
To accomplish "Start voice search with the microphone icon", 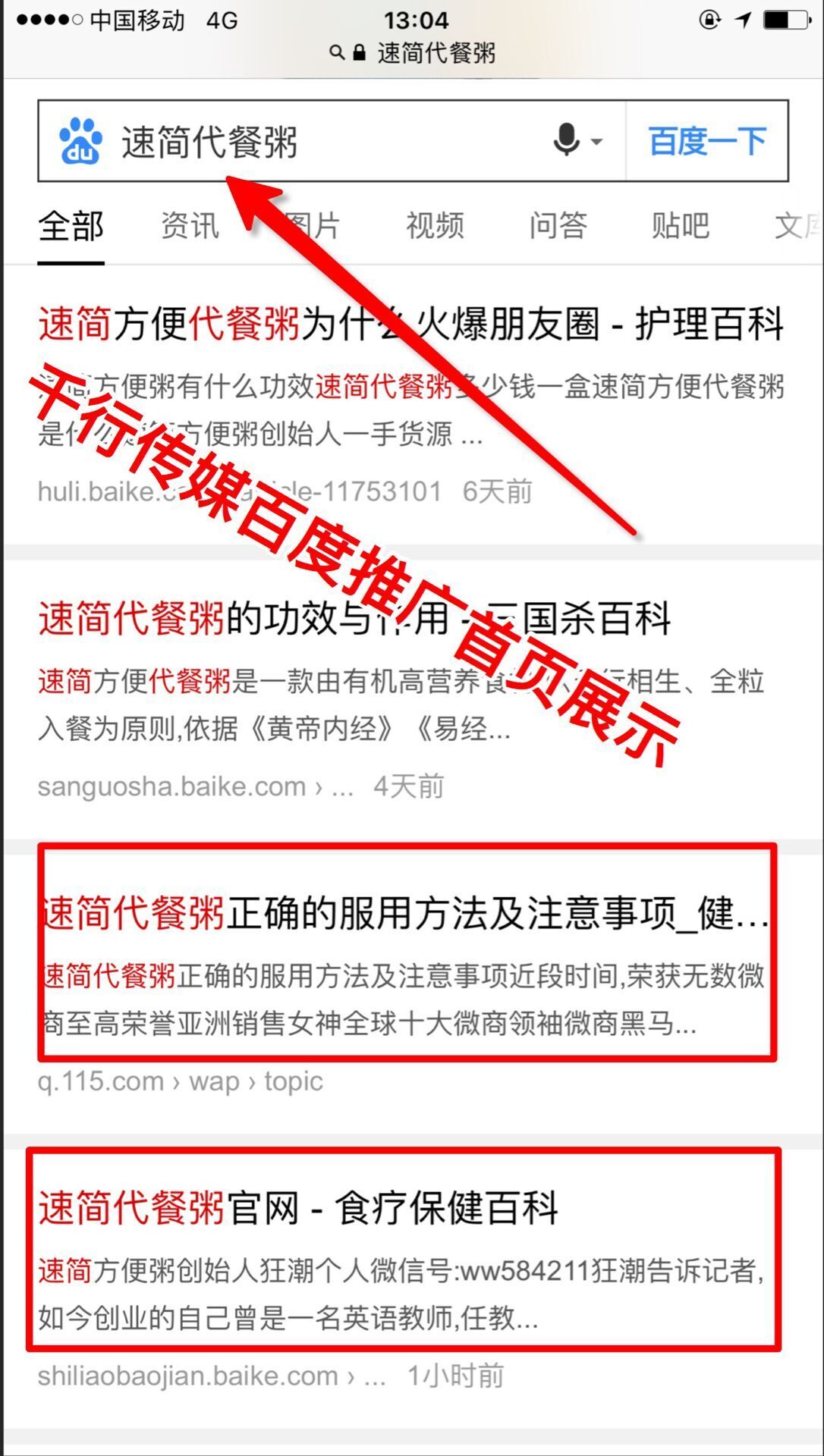I will pyautogui.click(x=568, y=141).
